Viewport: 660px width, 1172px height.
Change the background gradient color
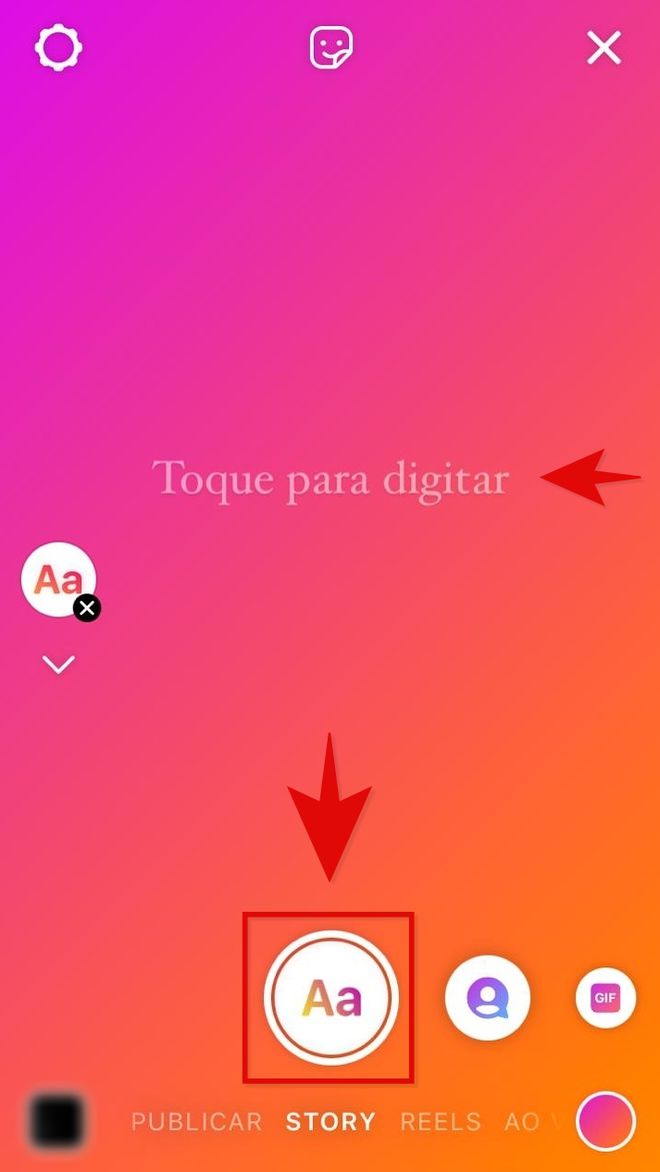tap(606, 1121)
